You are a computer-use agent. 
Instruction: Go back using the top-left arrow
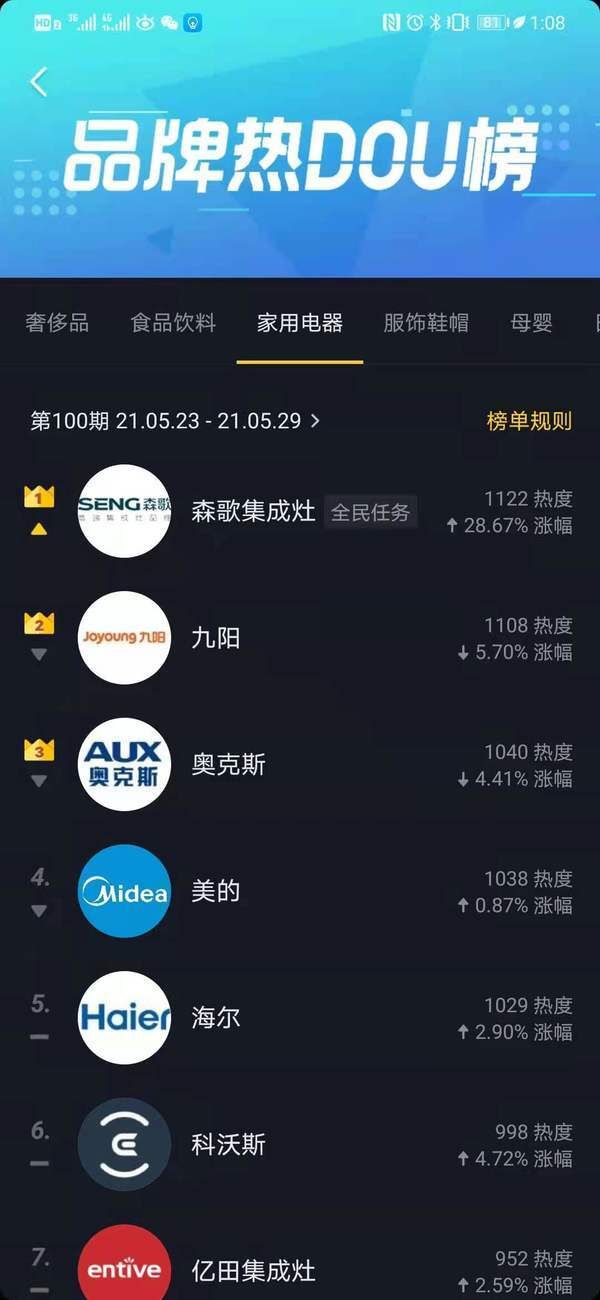[x=39, y=82]
